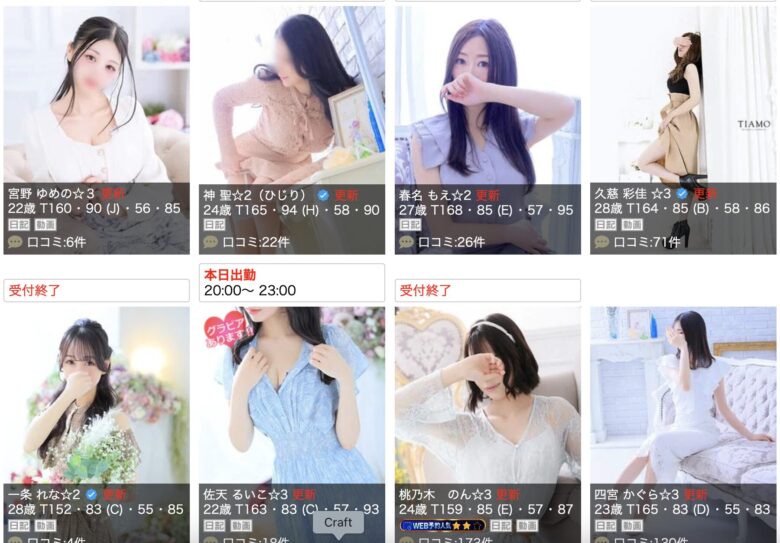Open 久慈 彩佳 profile card

(683, 100)
